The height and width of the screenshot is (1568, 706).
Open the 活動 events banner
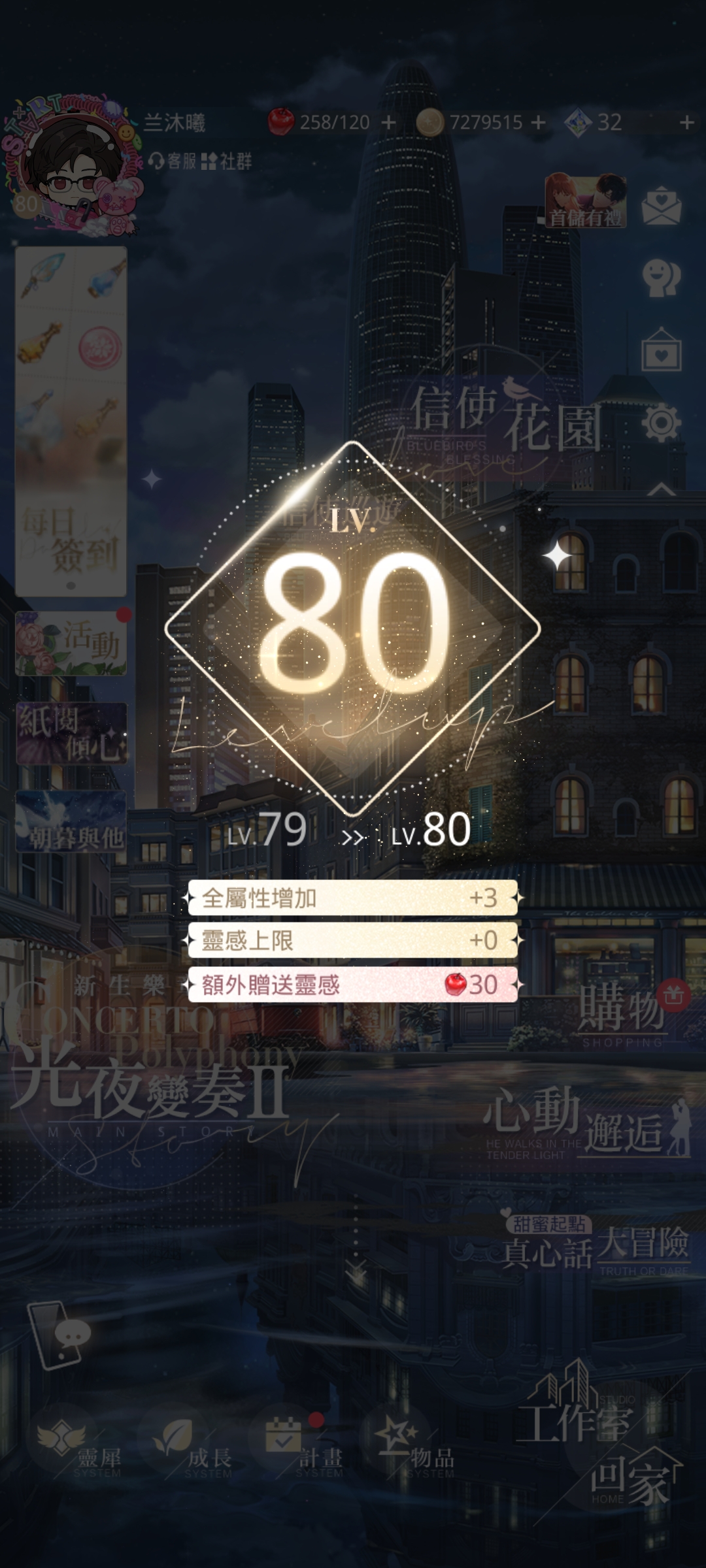71,643
